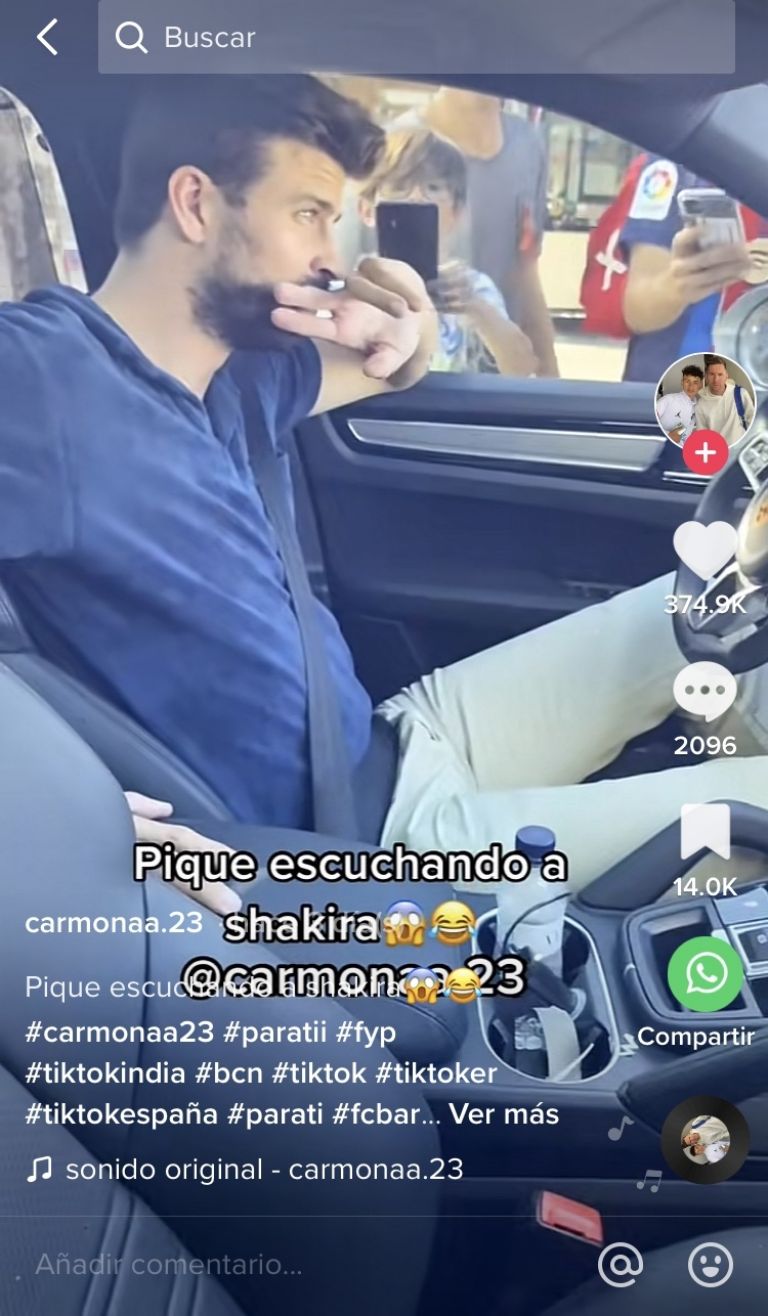Image resolution: width=768 pixels, height=1316 pixels.
Task: Mention someone with the @ icon
Action: [620, 1265]
